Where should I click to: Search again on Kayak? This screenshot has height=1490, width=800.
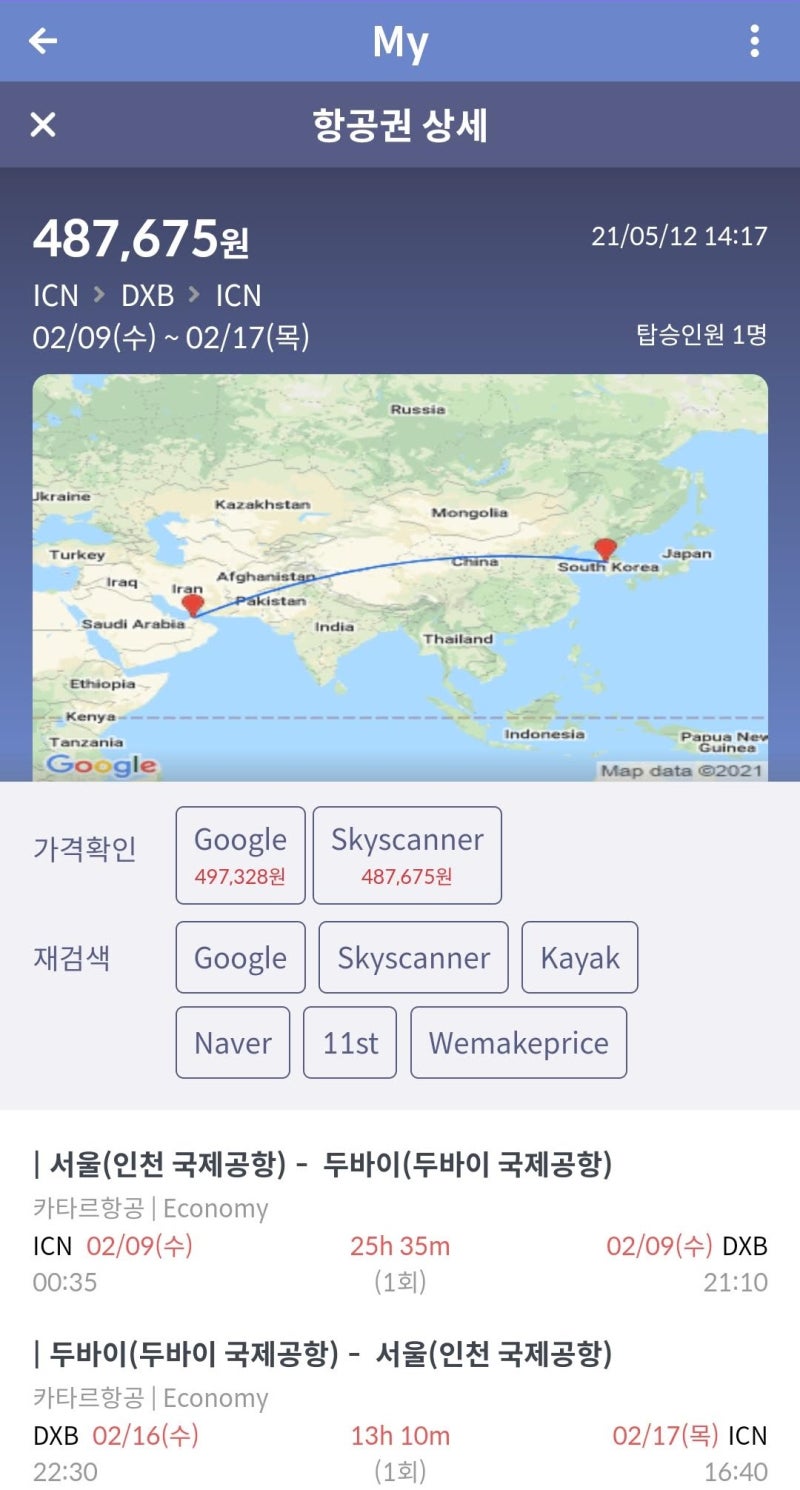coord(580,957)
